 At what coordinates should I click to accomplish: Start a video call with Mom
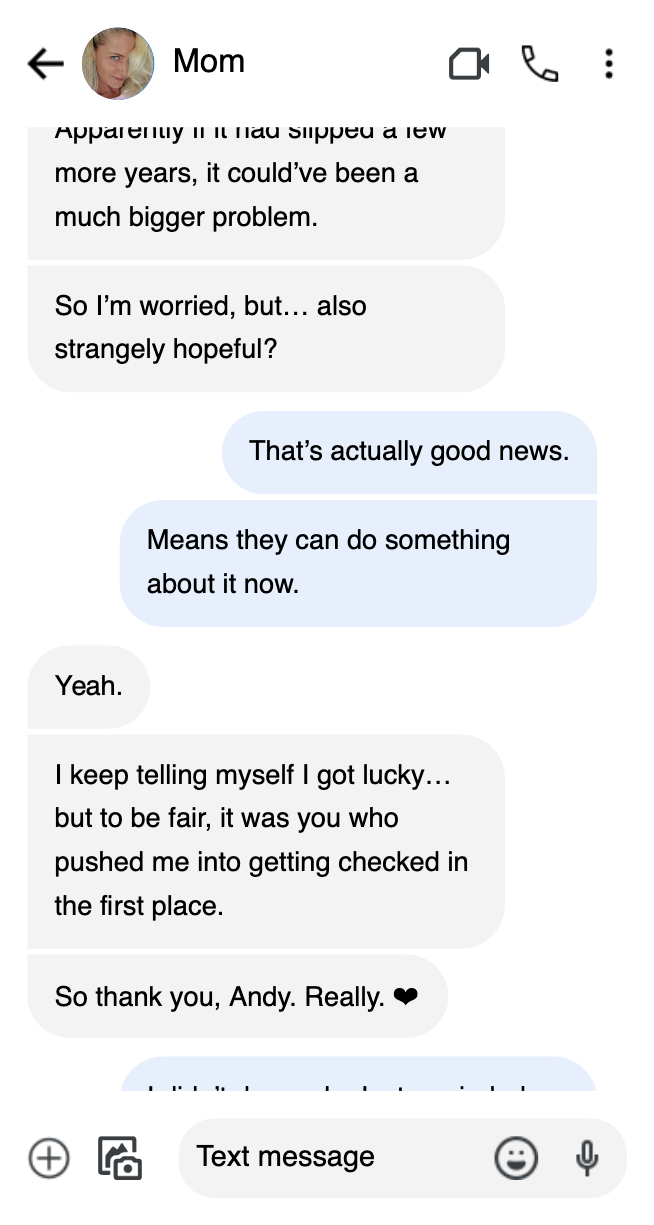tap(469, 65)
